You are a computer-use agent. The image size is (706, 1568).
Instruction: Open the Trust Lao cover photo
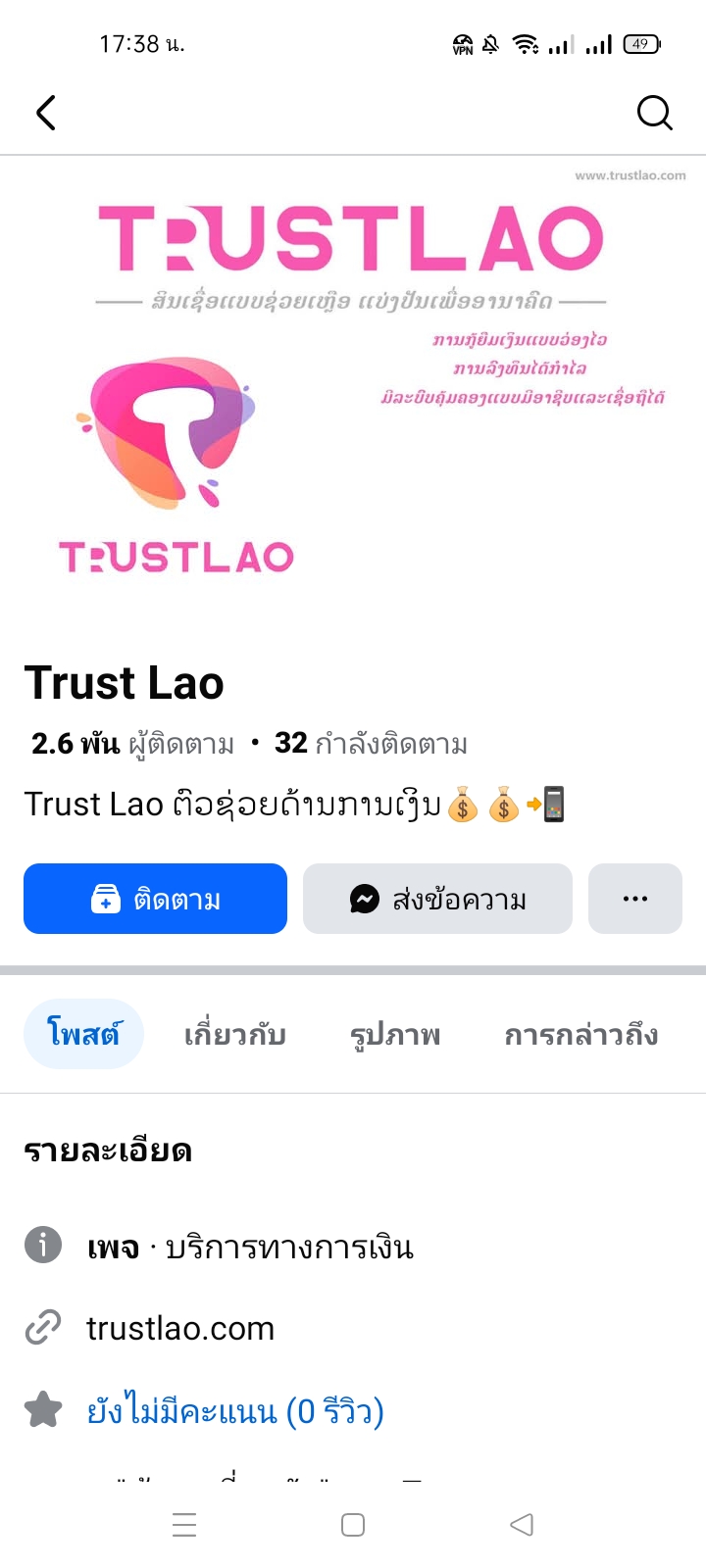click(x=353, y=392)
